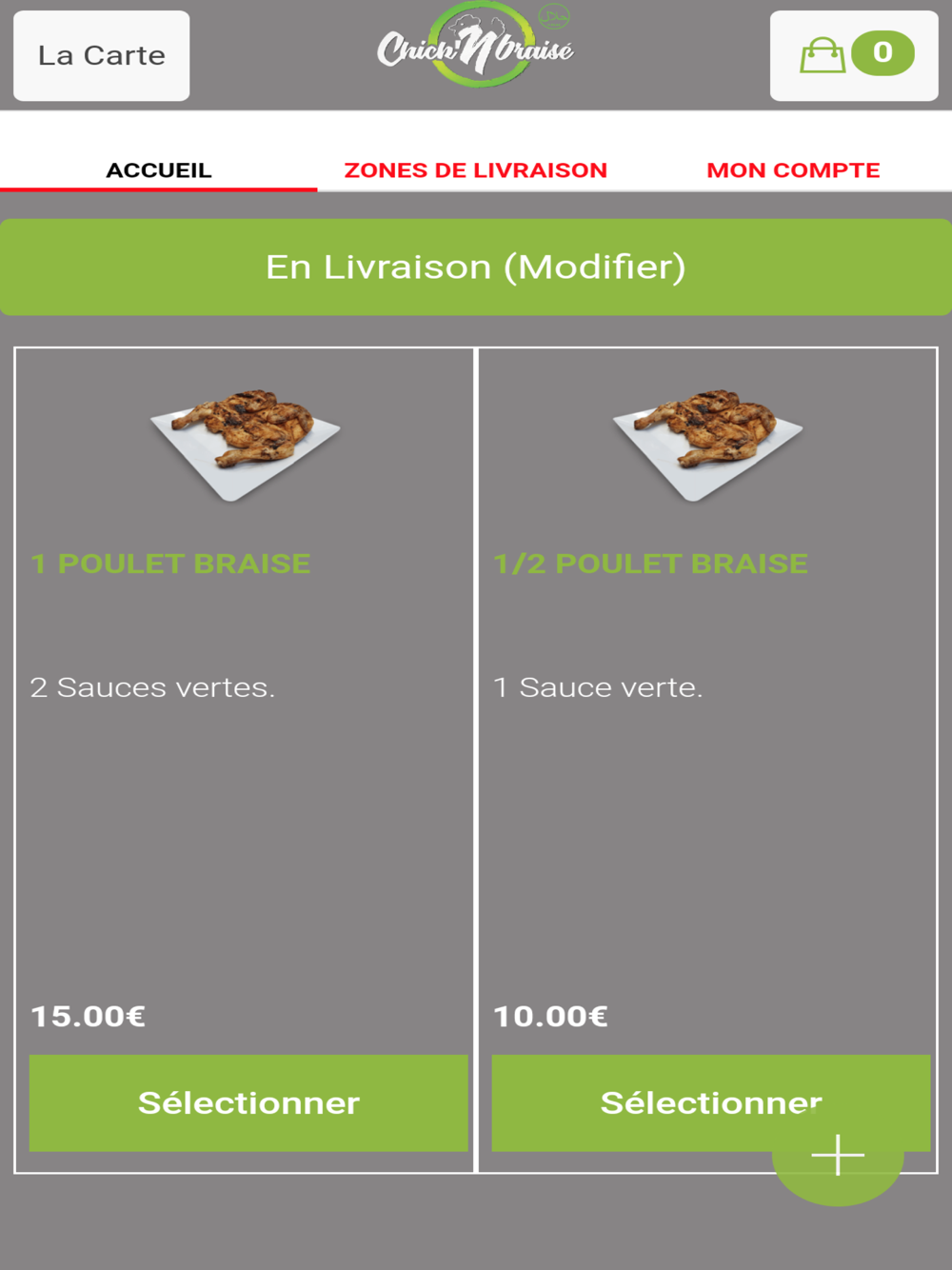Open the Mon Compte tab

pos(793,170)
